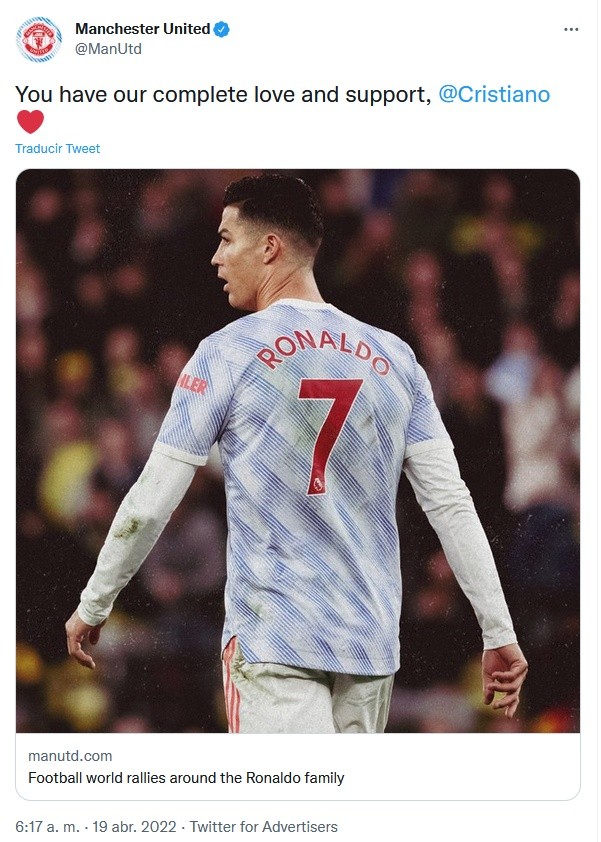Open the @Cristiano mention link
The height and width of the screenshot is (842, 601).
coord(494,94)
